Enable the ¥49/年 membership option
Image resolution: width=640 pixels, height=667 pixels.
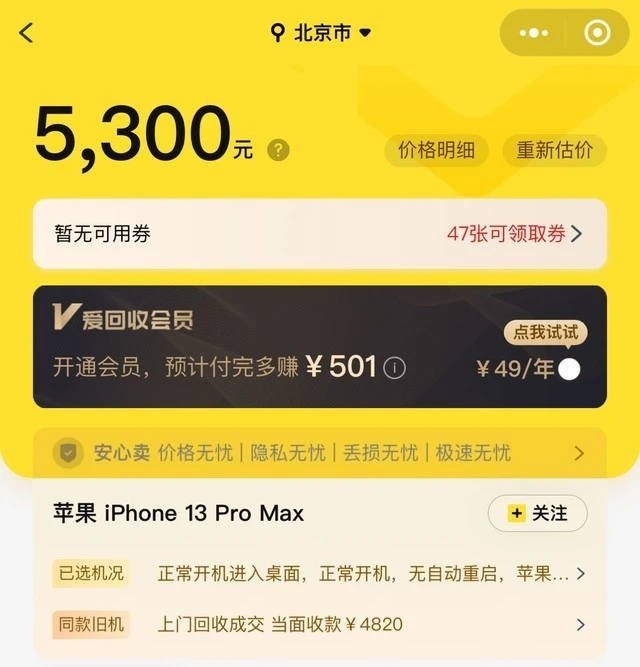coord(569,369)
